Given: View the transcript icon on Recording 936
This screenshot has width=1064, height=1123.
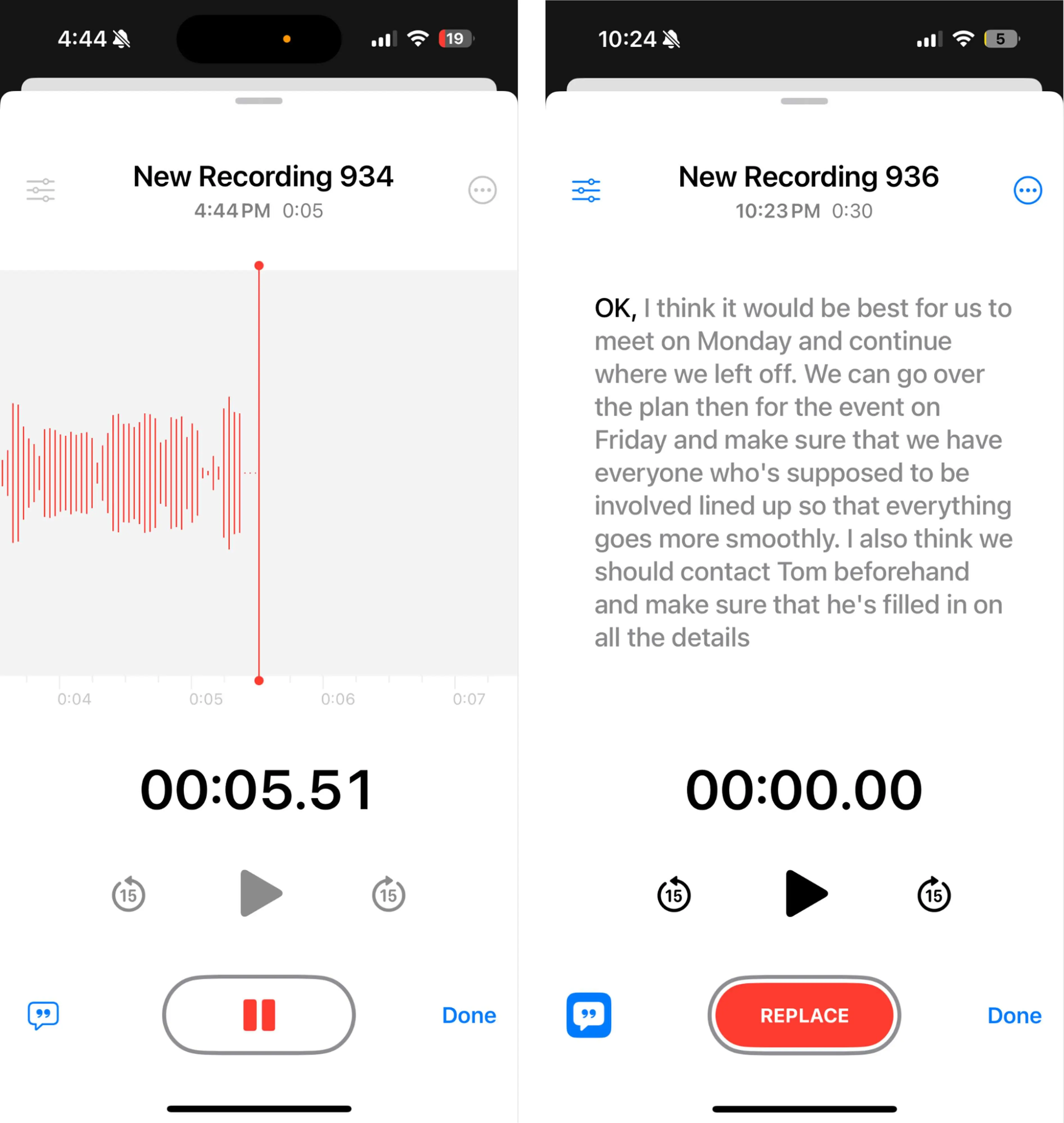Looking at the screenshot, I should click(589, 1015).
